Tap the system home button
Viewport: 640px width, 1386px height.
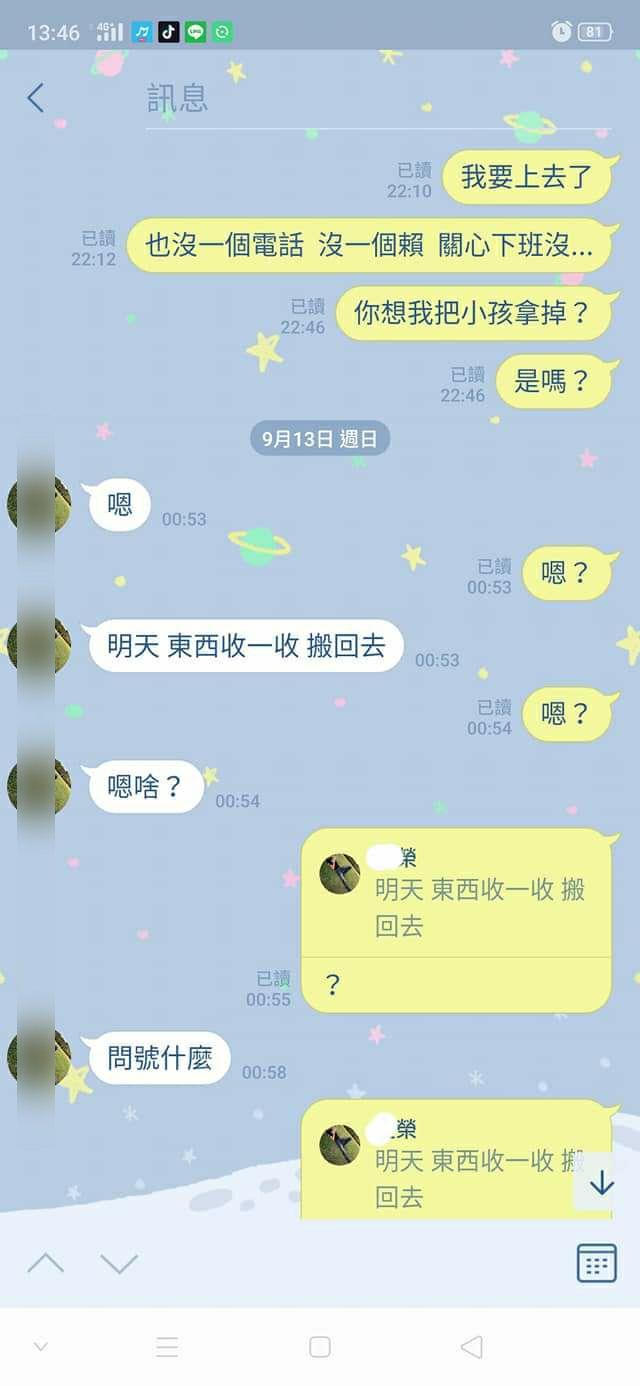320,1347
